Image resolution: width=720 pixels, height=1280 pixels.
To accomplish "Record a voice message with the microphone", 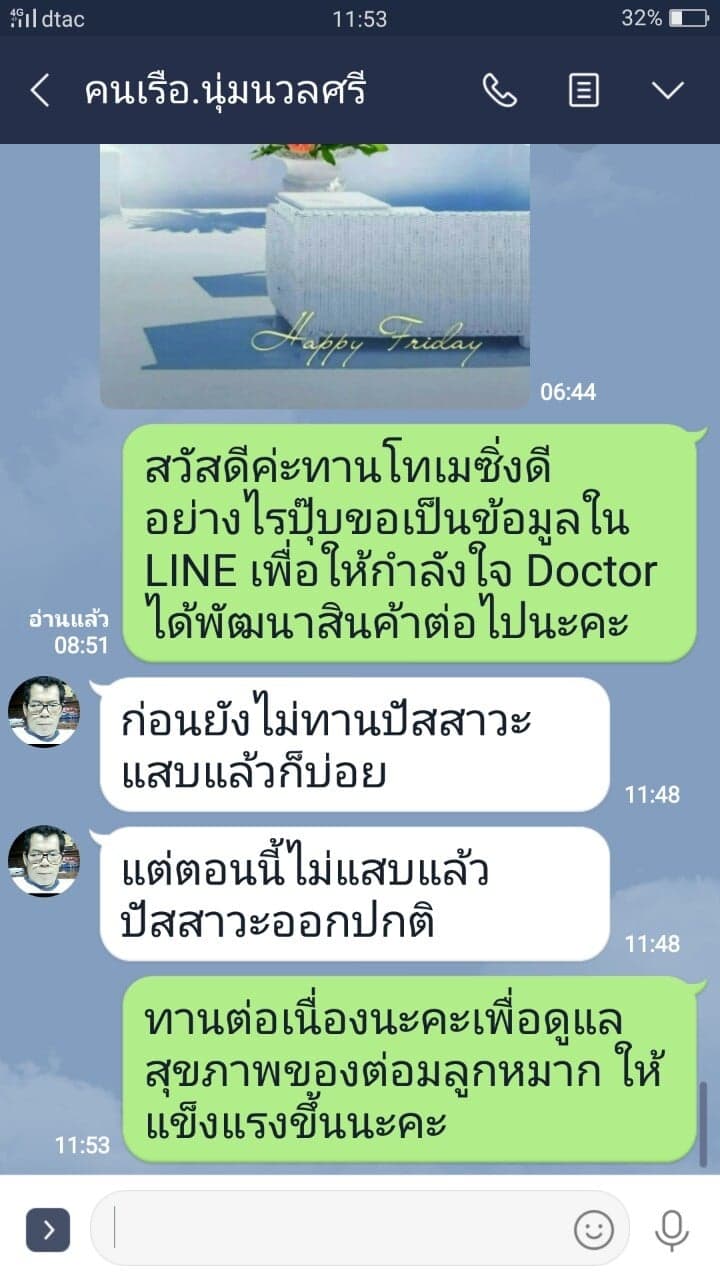I will 669,1229.
